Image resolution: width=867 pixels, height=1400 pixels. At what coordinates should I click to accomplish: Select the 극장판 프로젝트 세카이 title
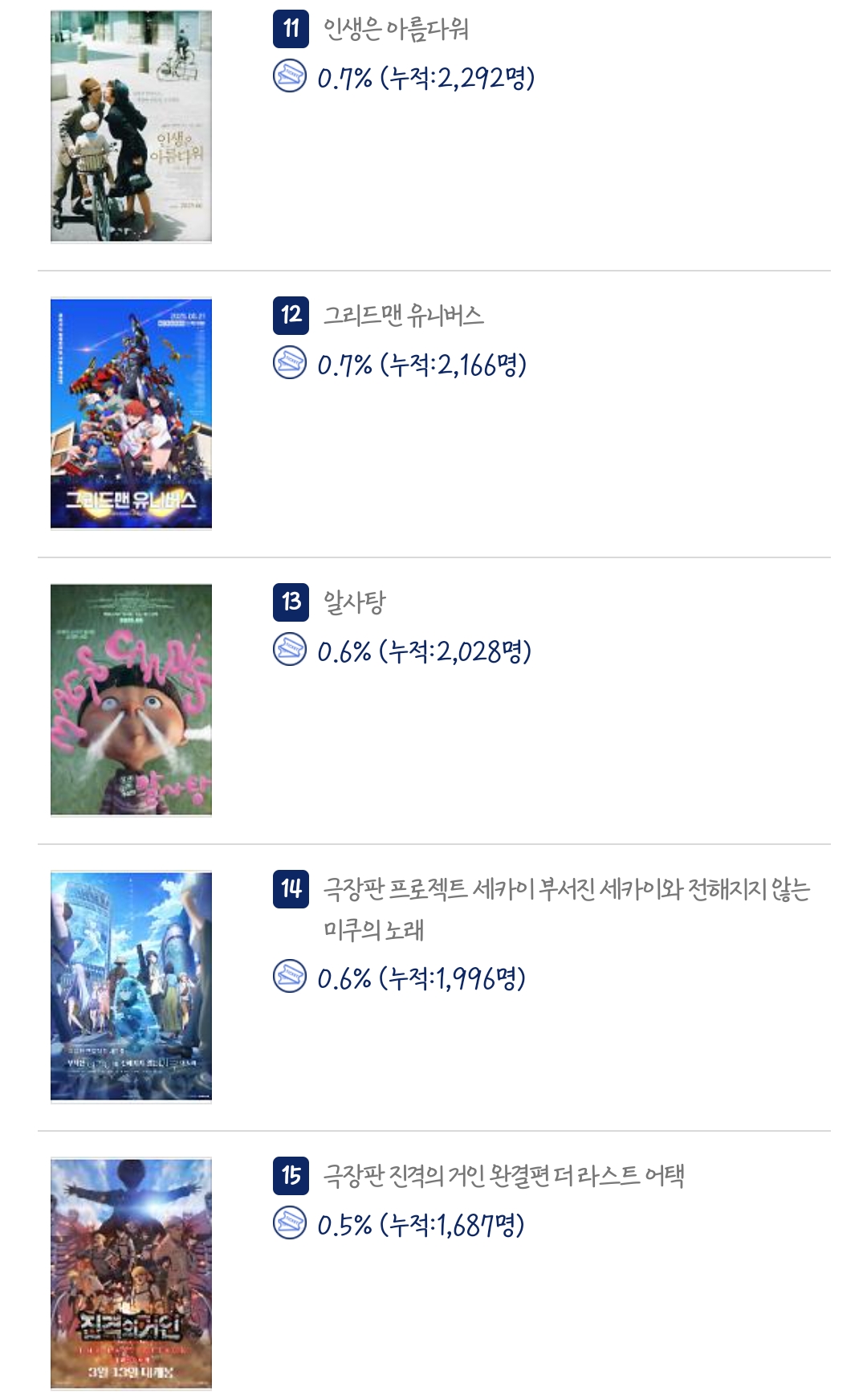(x=566, y=908)
